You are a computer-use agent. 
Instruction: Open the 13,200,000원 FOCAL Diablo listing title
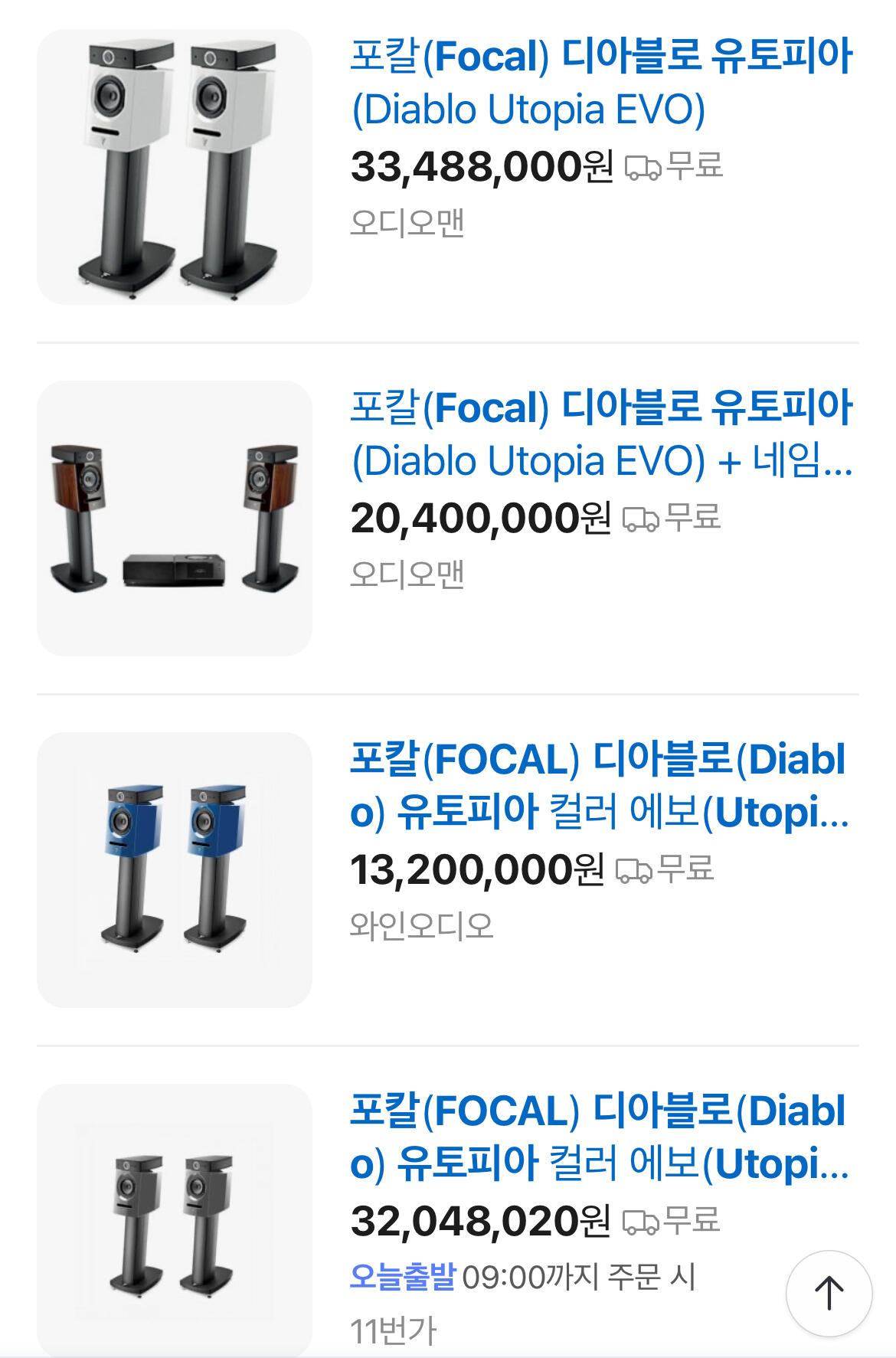(x=599, y=785)
